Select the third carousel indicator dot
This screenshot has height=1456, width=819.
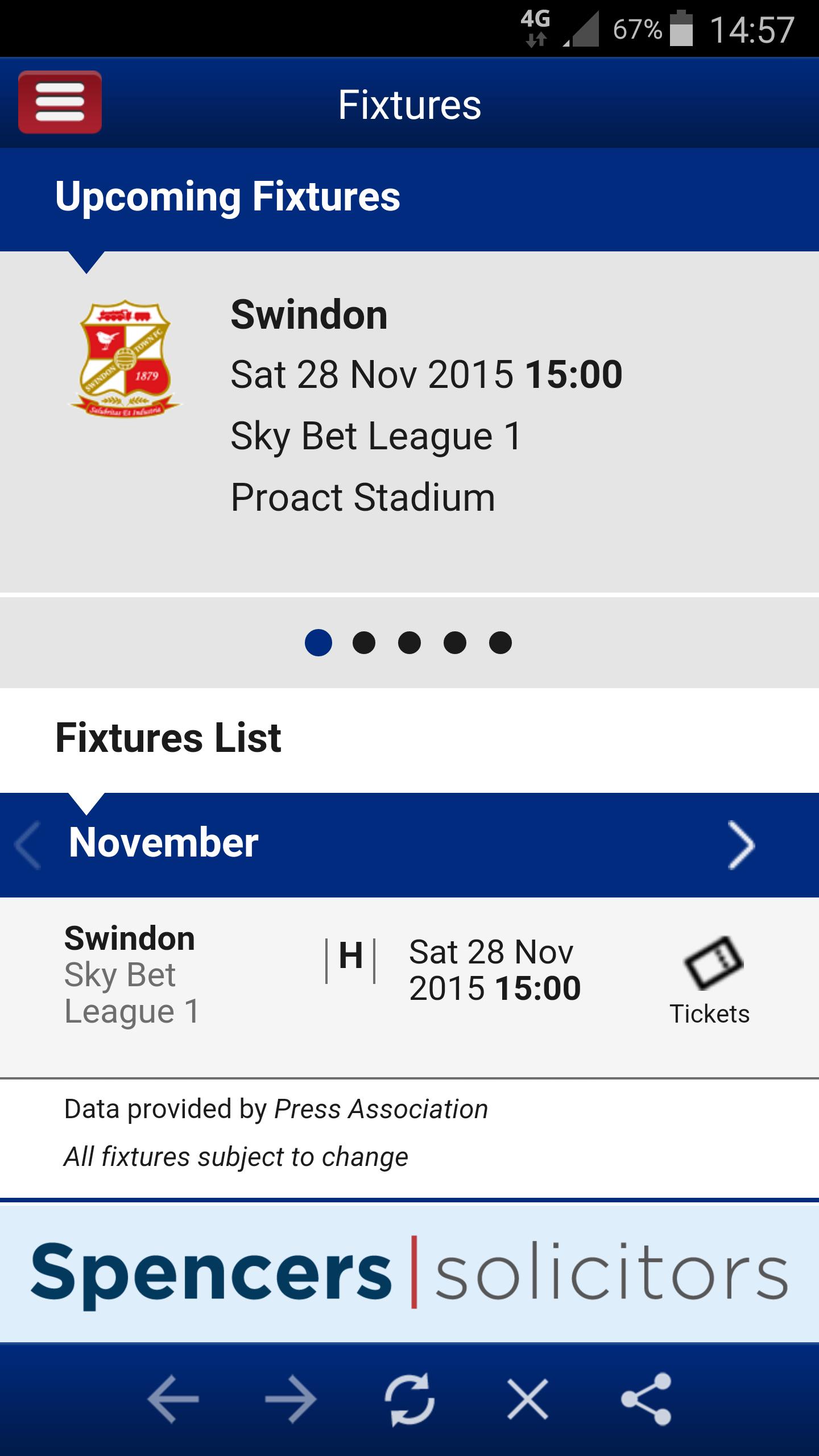409,642
